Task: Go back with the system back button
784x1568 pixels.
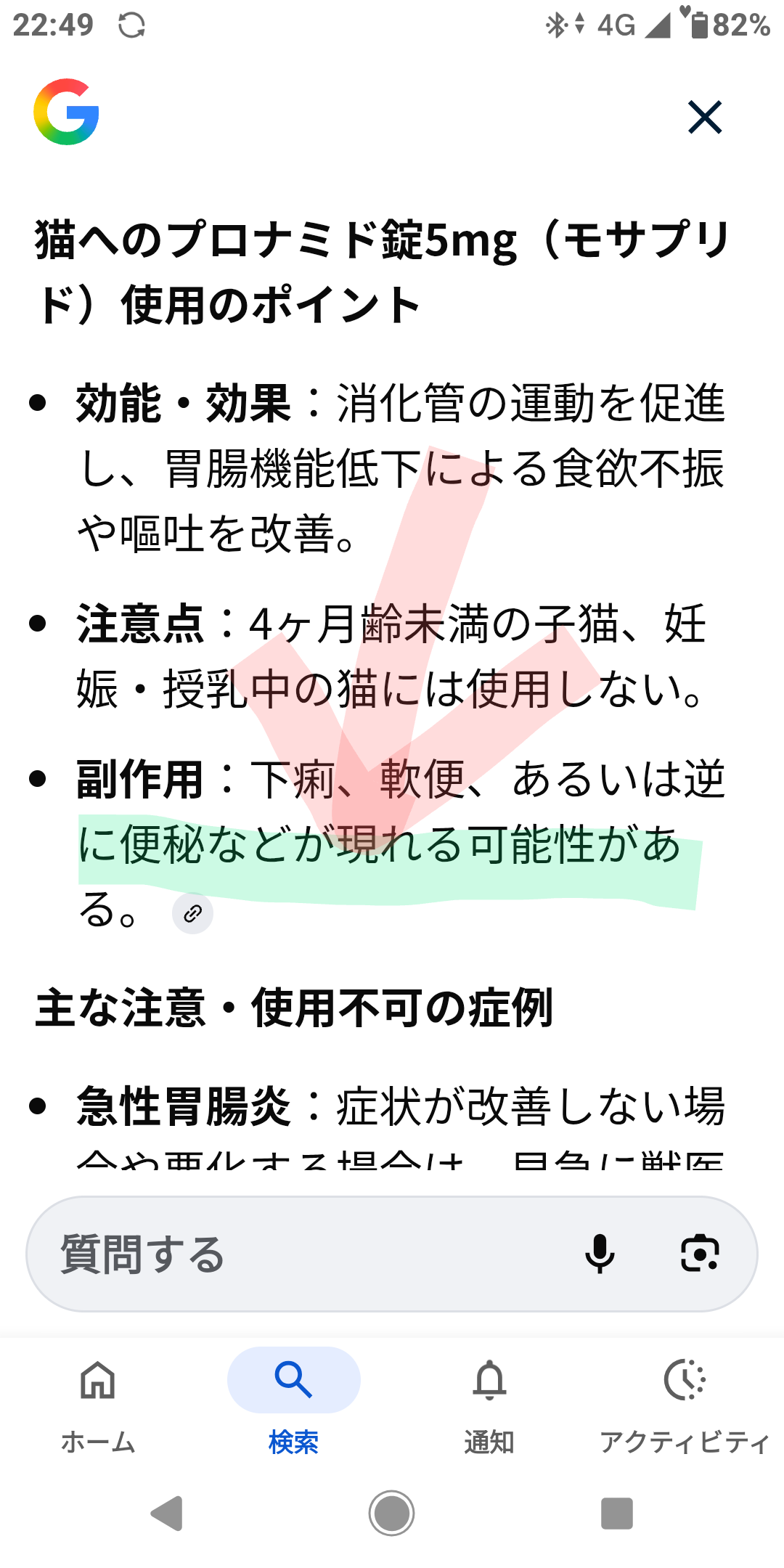Action: (167, 1514)
